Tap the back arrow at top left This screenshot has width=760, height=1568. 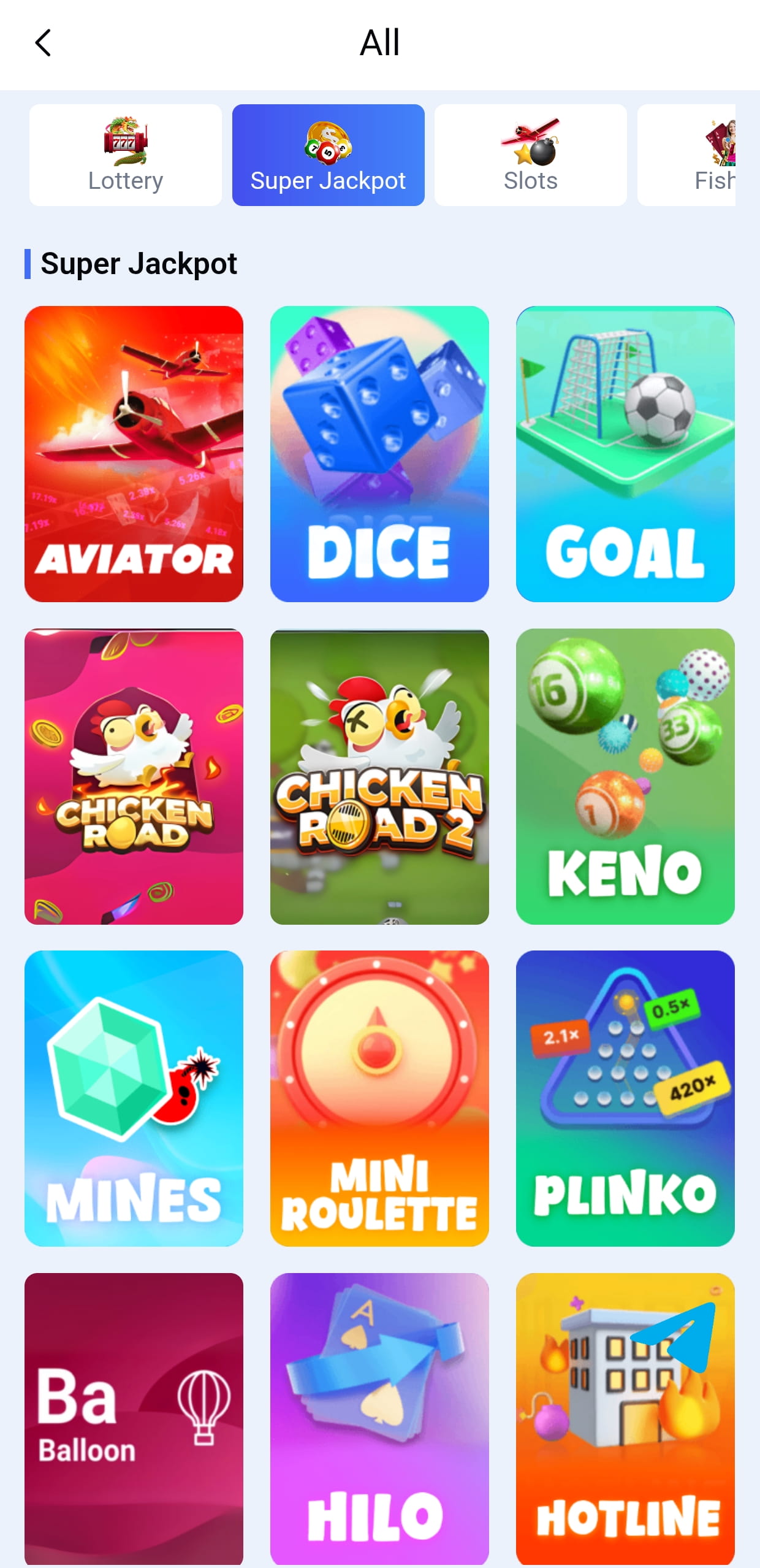43,43
